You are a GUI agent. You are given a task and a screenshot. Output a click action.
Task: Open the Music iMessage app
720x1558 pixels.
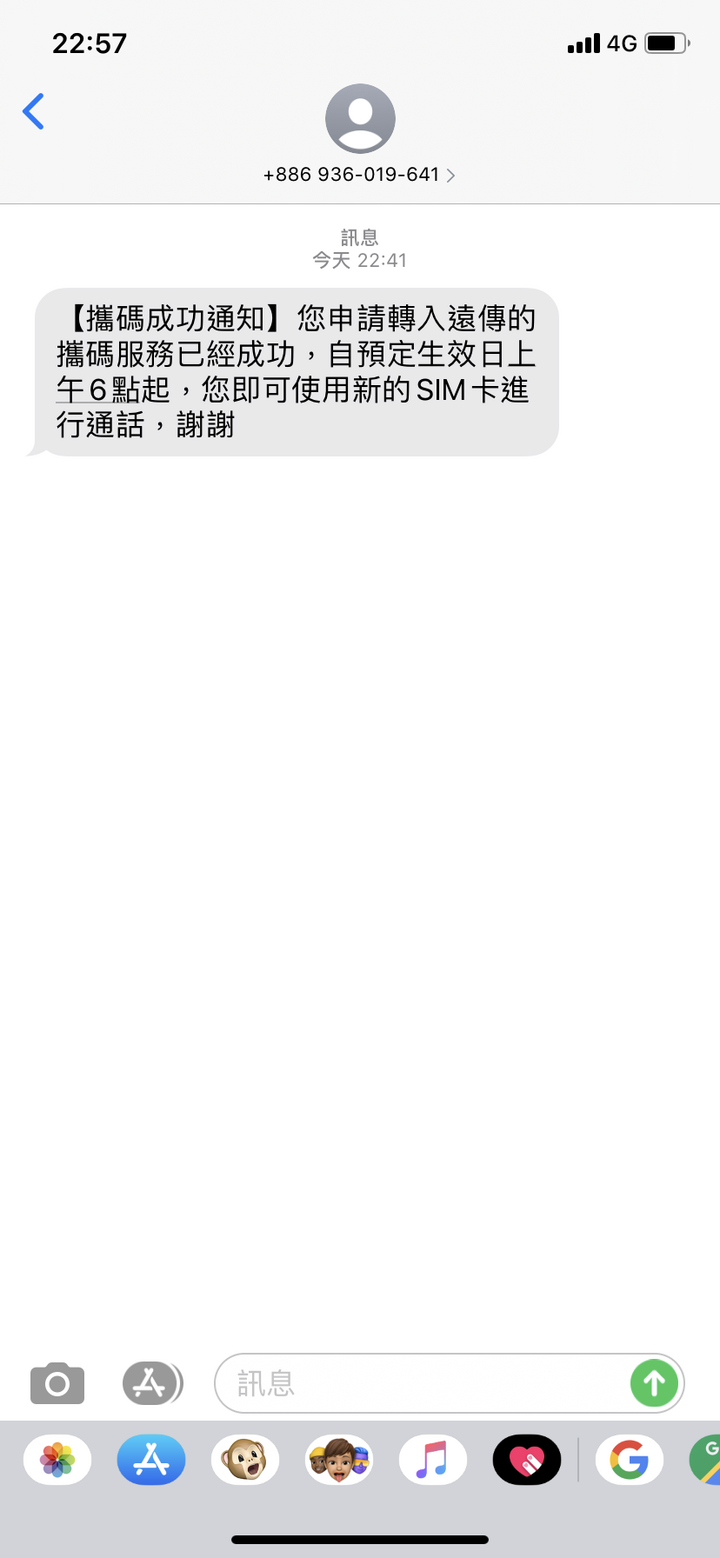pyautogui.click(x=433, y=1461)
